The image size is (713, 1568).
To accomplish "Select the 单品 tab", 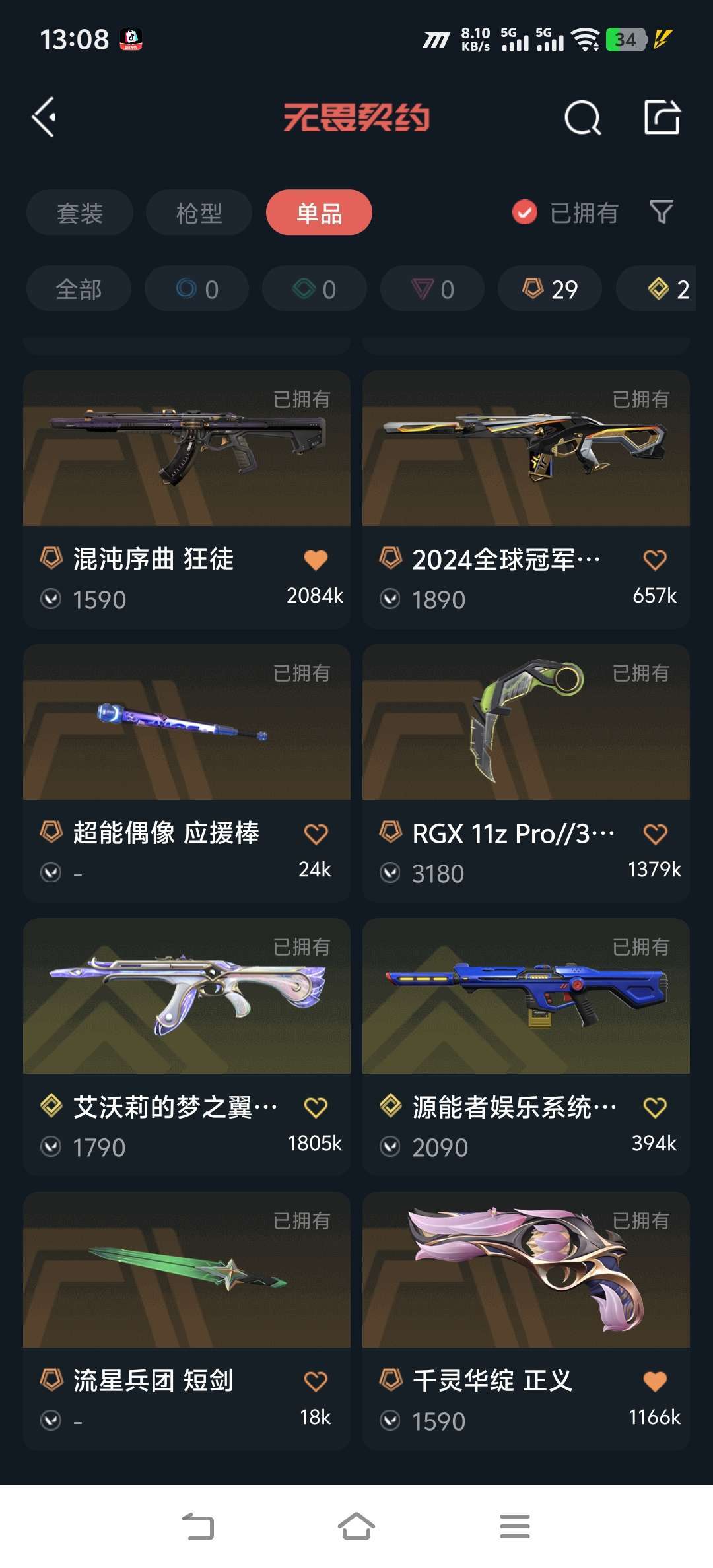I will (x=319, y=212).
